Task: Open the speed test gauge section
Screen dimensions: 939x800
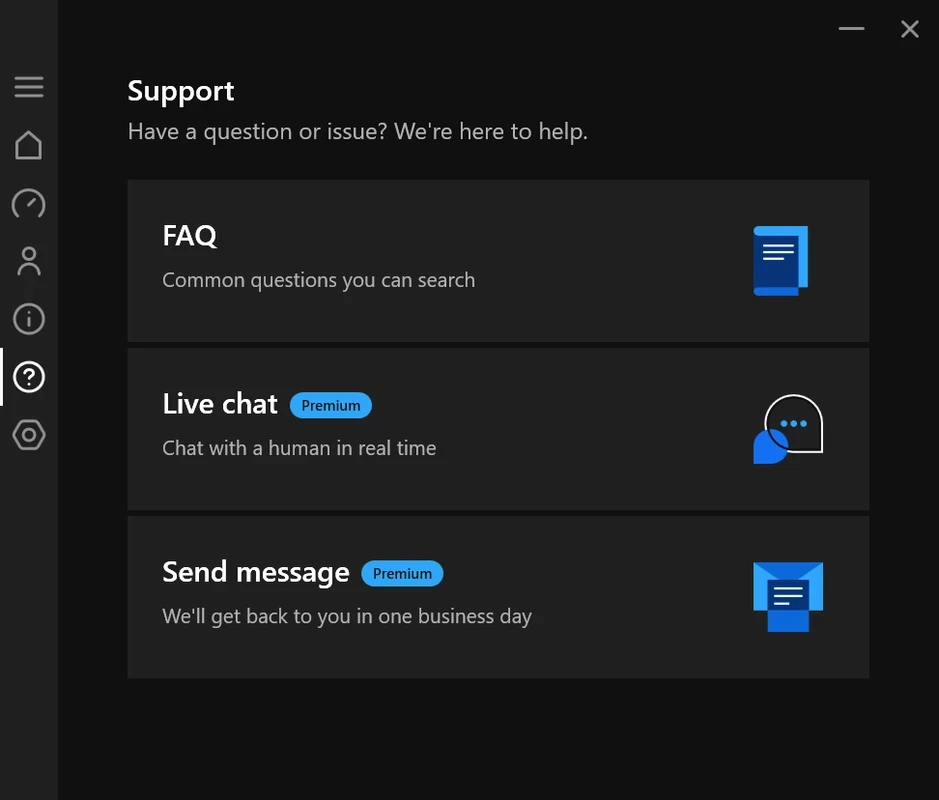Action: click(29, 204)
